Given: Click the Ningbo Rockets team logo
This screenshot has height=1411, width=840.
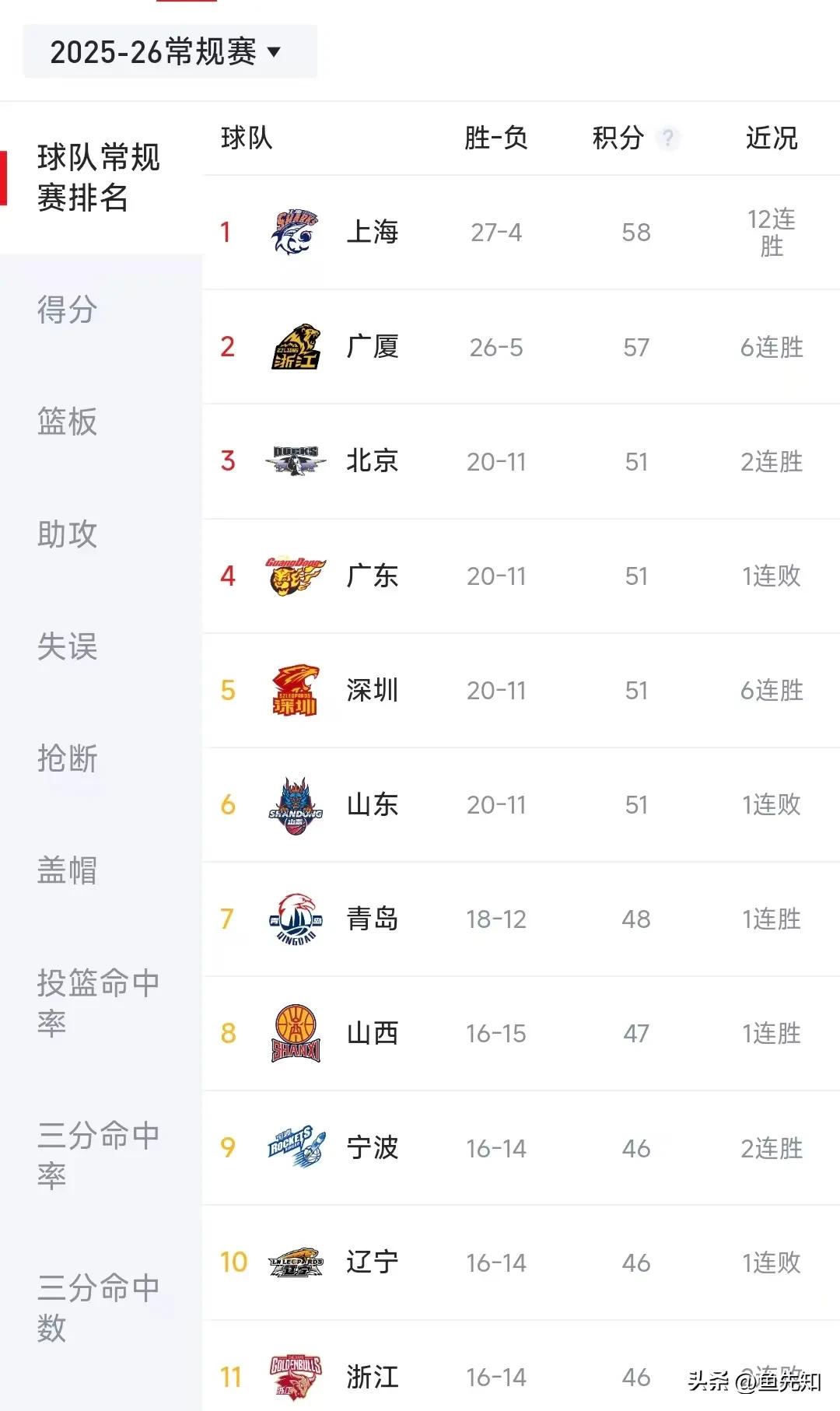Looking at the screenshot, I should pos(296,1147).
